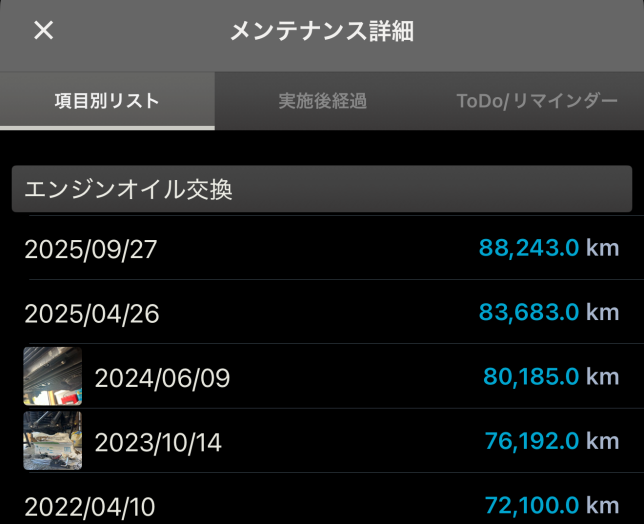Switch to the ToDo/リマインダー tab

(x=537, y=101)
